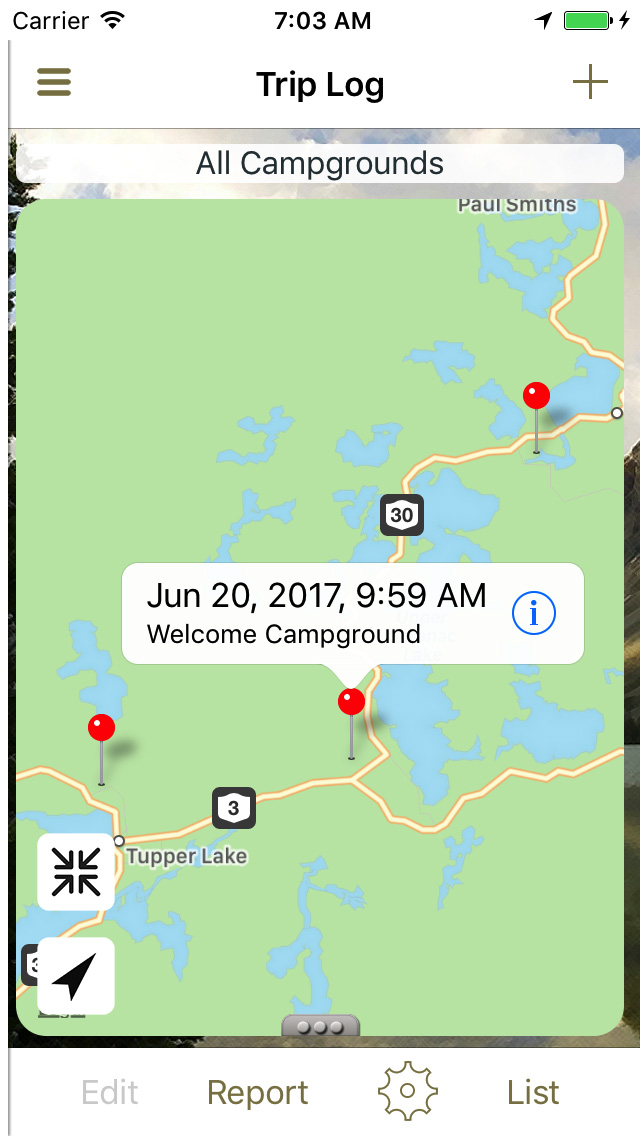Tap the map drag handle dots
The height and width of the screenshot is (1136, 640).
click(x=321, y=1026)
